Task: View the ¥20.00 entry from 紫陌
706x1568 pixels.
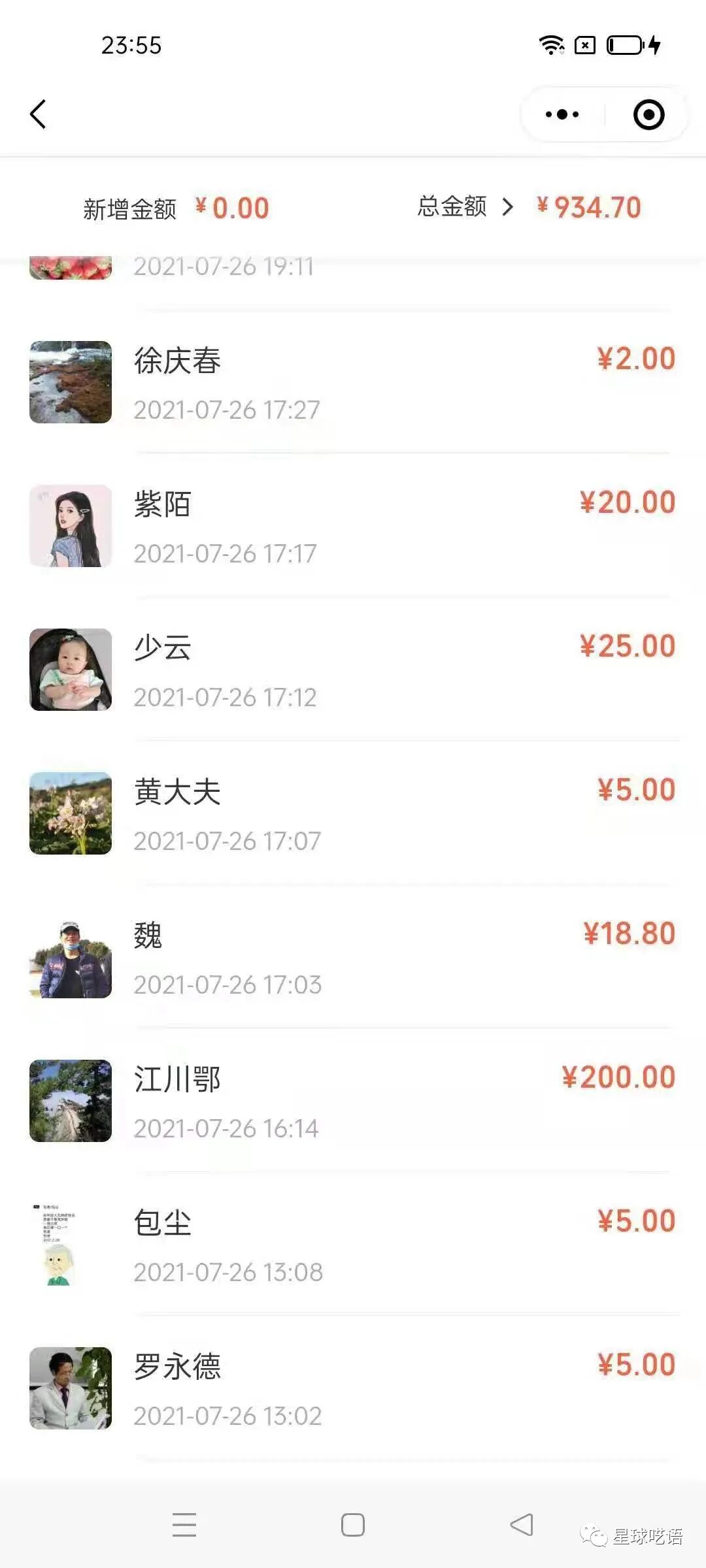Action: click(x=353, y=527)
